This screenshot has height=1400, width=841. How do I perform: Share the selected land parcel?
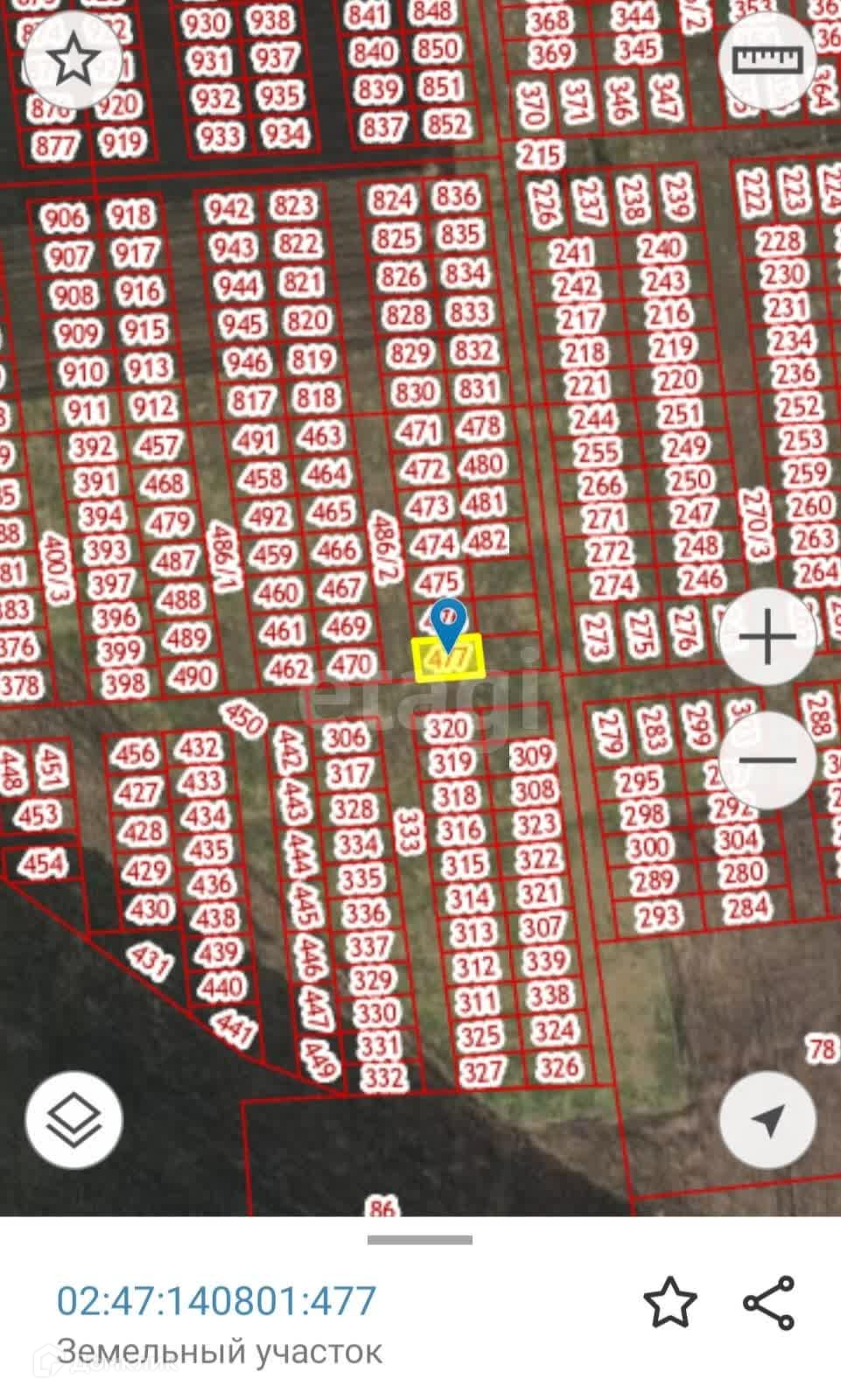click(768, 1303)
